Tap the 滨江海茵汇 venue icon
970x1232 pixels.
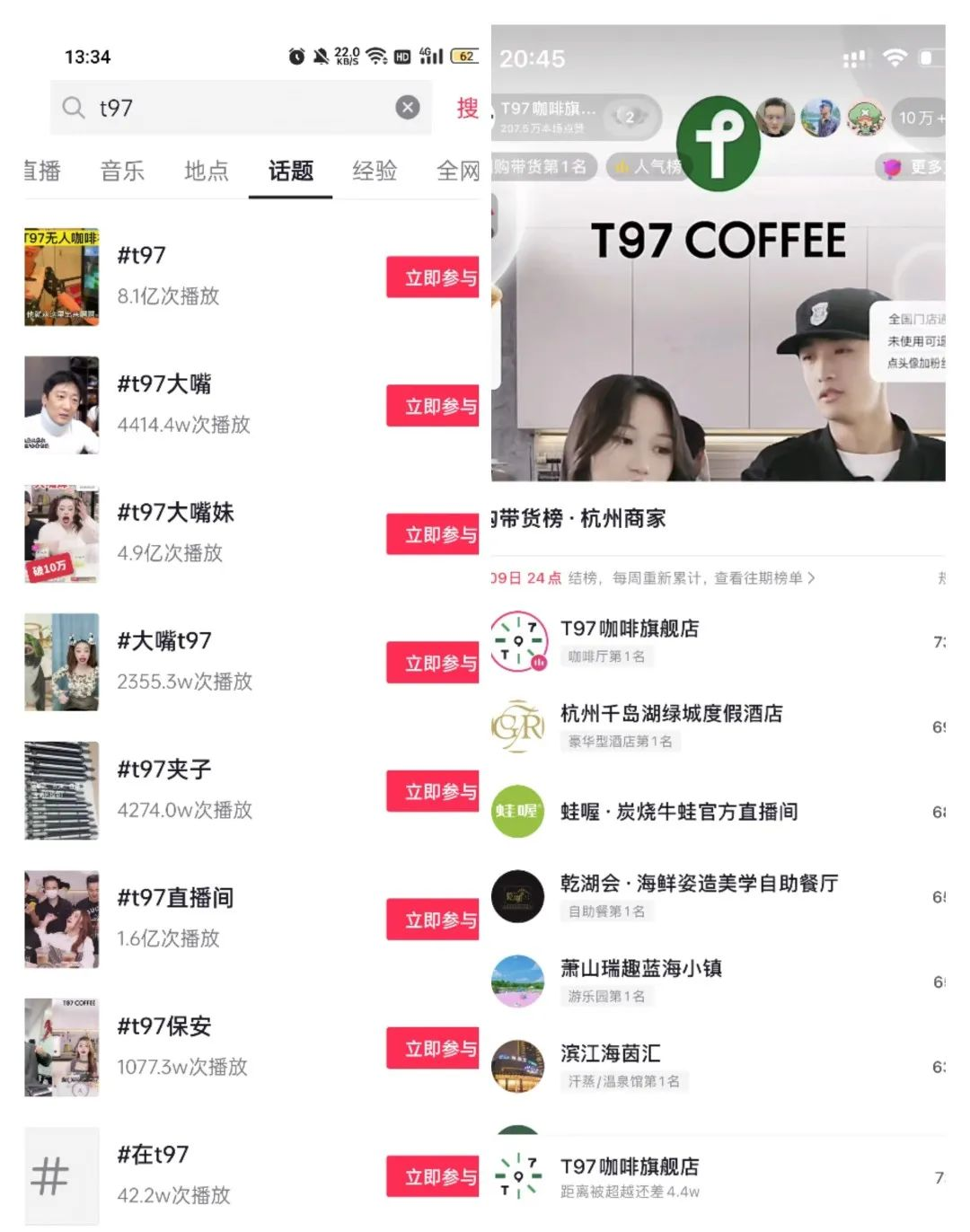517,1067
